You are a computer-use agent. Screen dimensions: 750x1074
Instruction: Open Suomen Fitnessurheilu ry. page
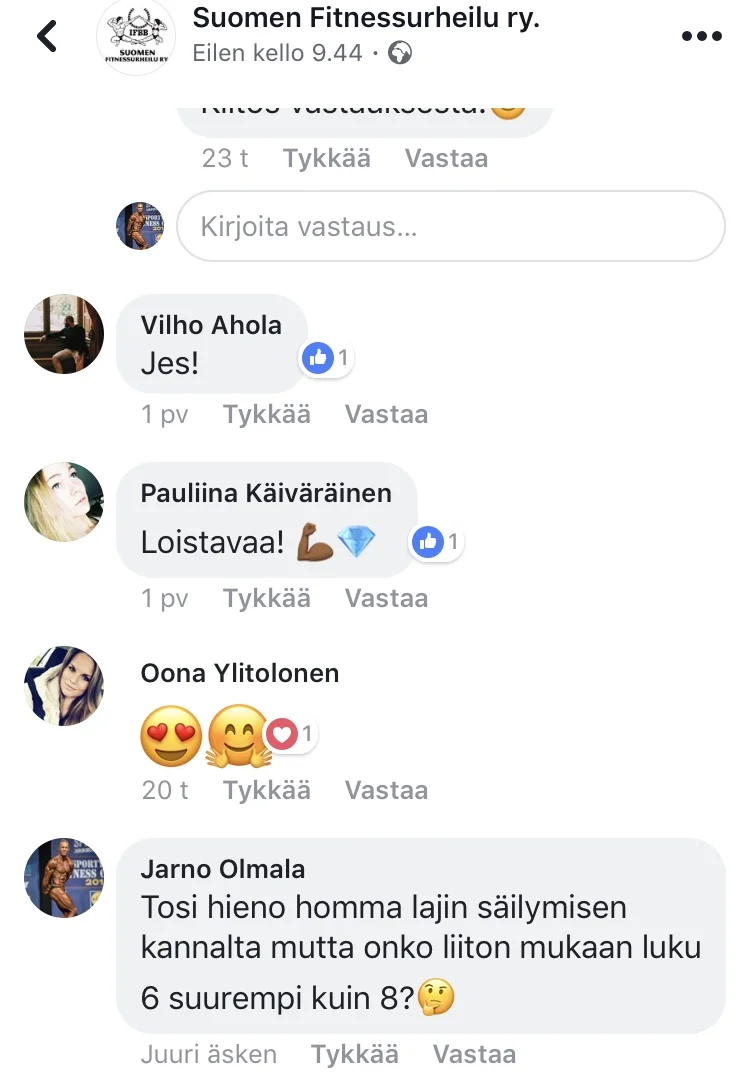pos(366,18)
